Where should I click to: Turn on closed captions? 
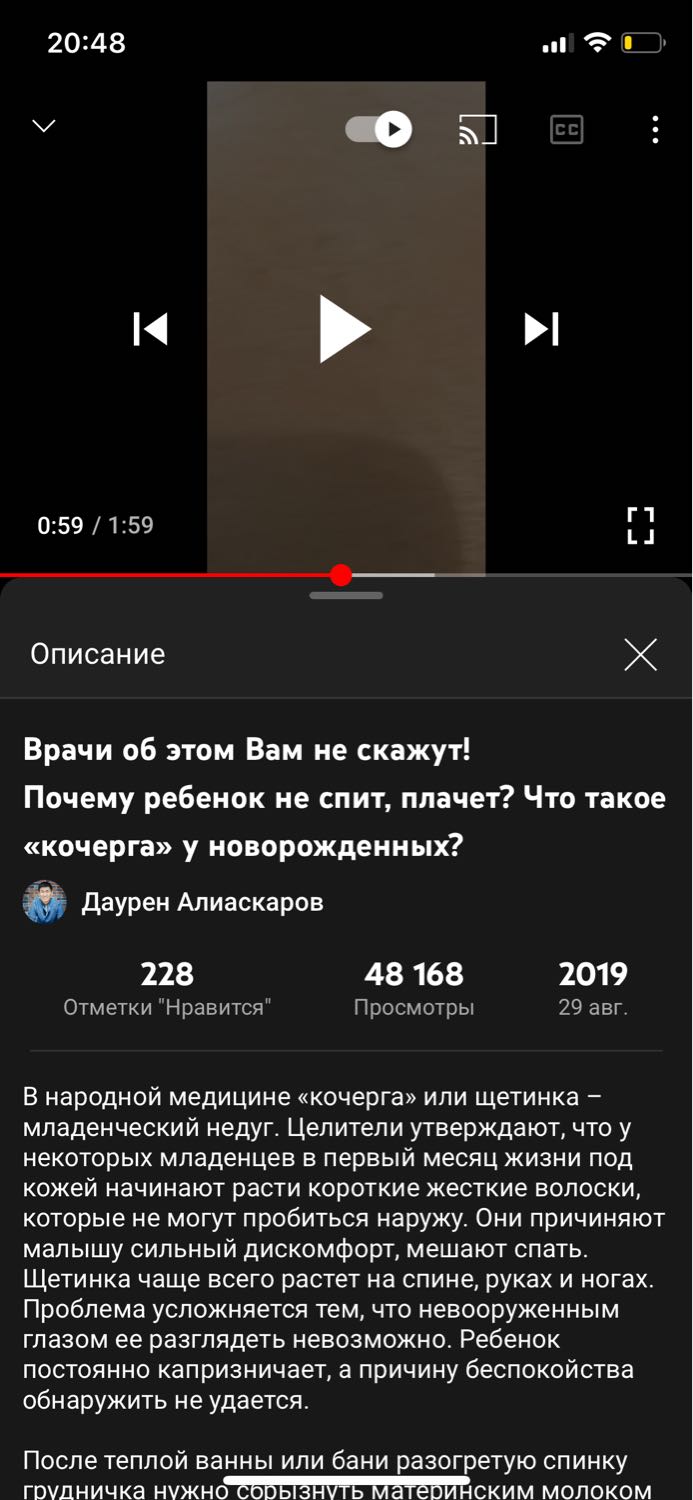tap(567, 130)
